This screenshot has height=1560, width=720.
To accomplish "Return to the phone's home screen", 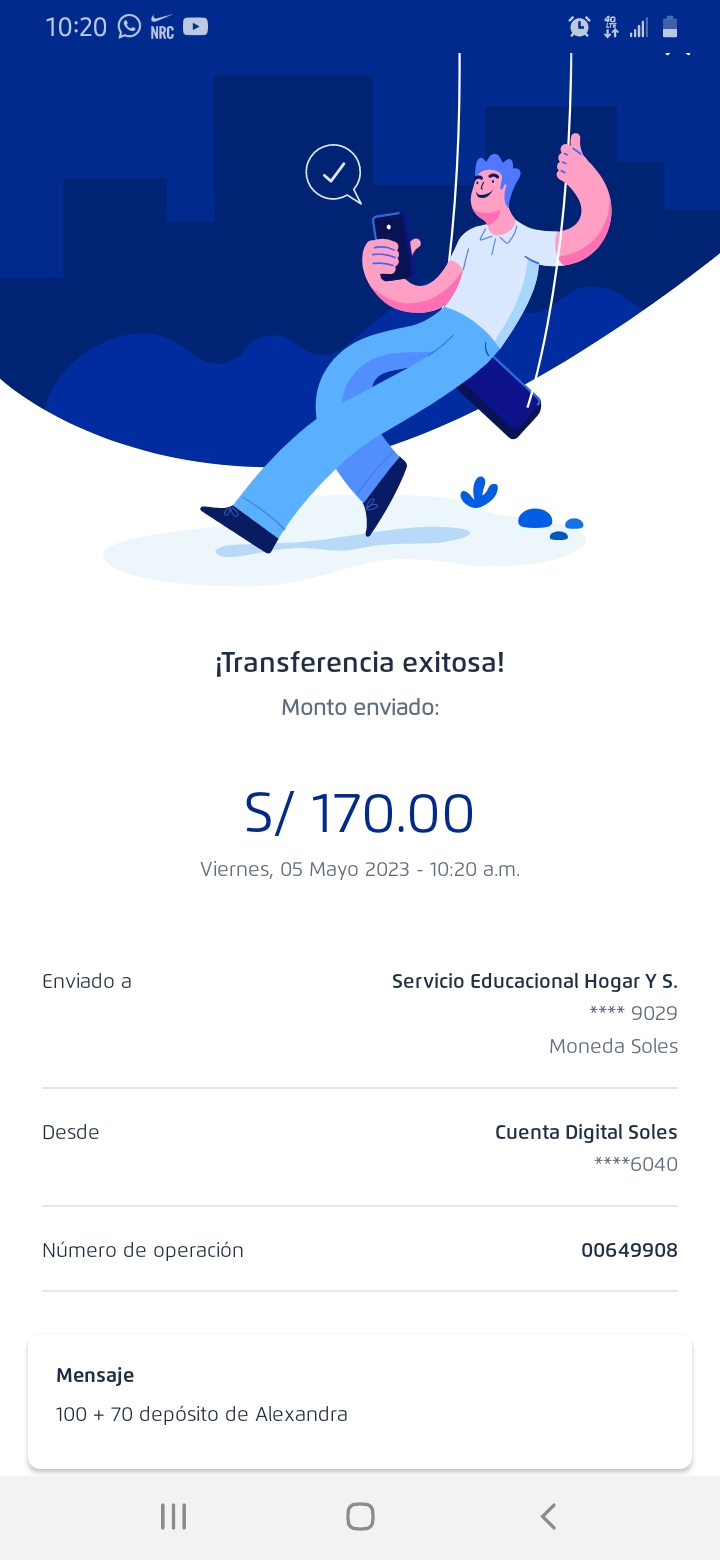I will point(360,1517).
